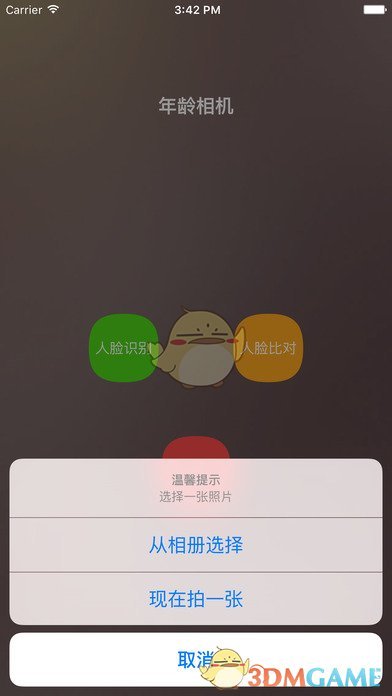Dismiss the sheet with 取消
The image size is (392, 696).
pos(196,660)
